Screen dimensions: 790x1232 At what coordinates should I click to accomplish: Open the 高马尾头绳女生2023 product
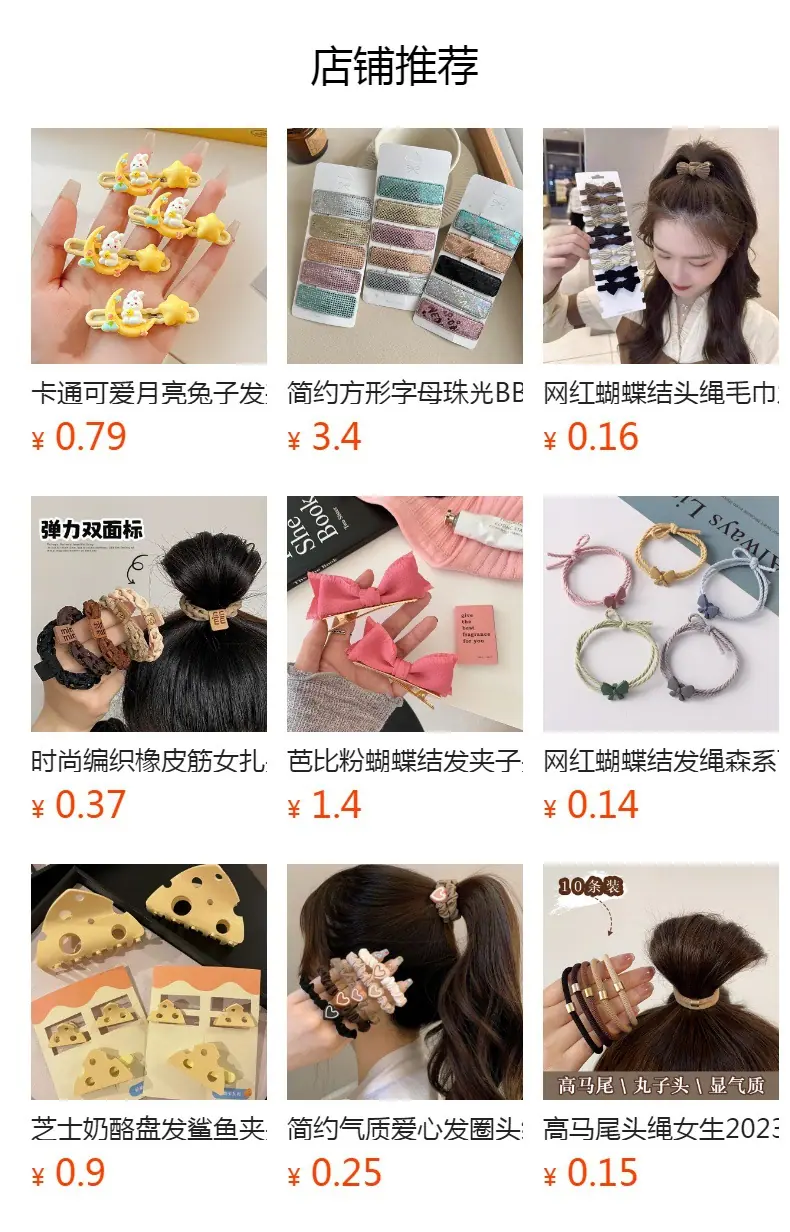[x=661, y=1028]
